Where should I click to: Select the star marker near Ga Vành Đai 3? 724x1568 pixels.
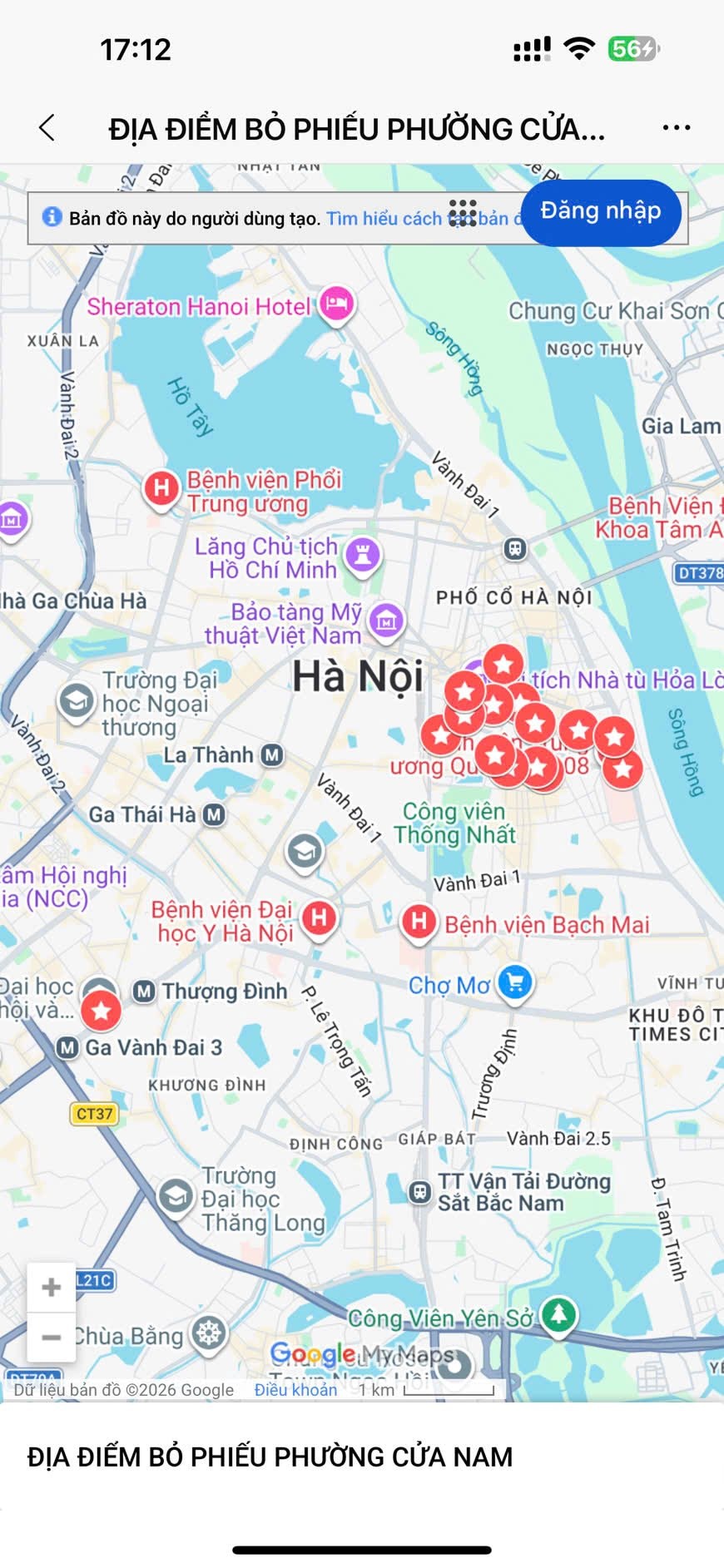pos(102,1011)
